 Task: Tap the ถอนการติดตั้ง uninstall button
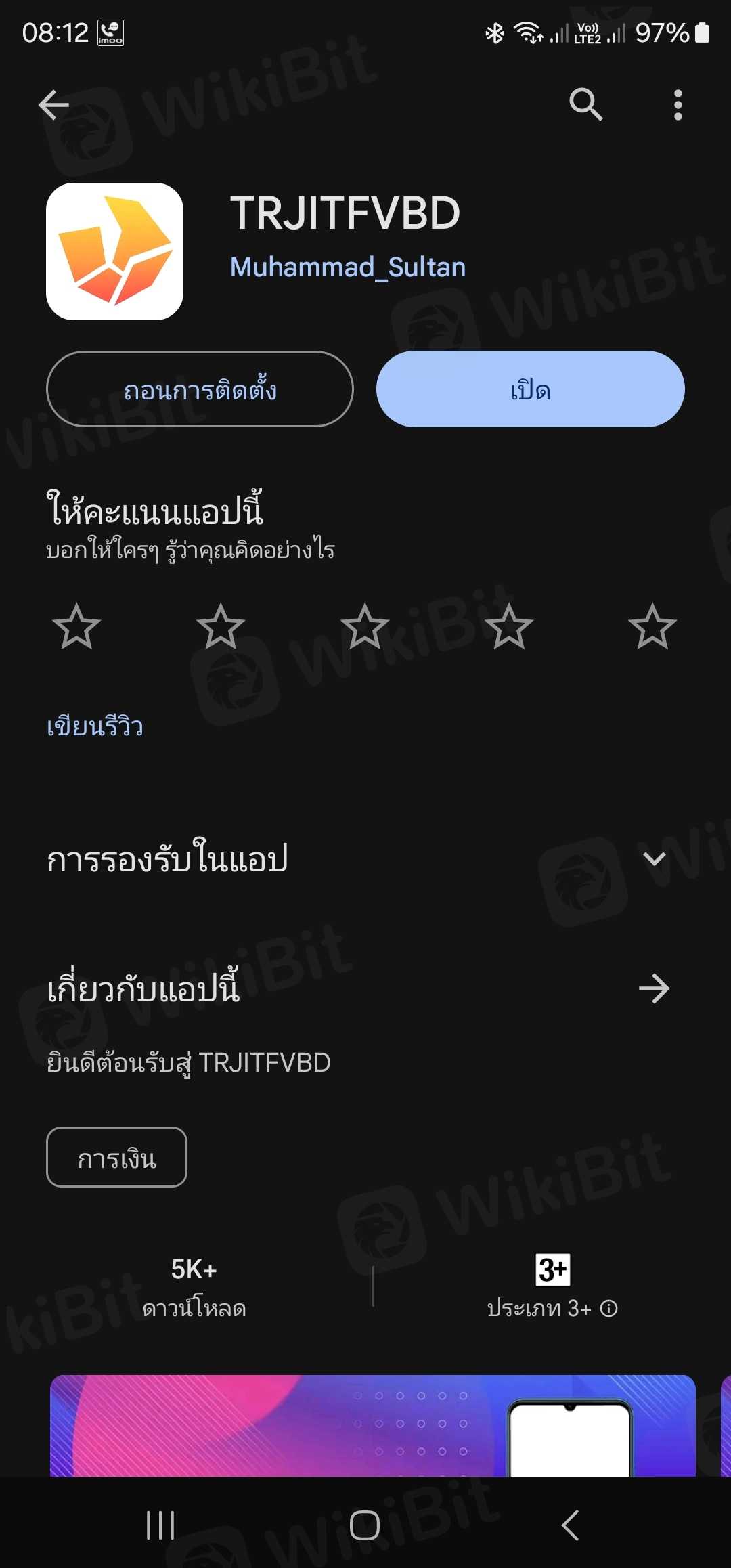tap(200, 389)
